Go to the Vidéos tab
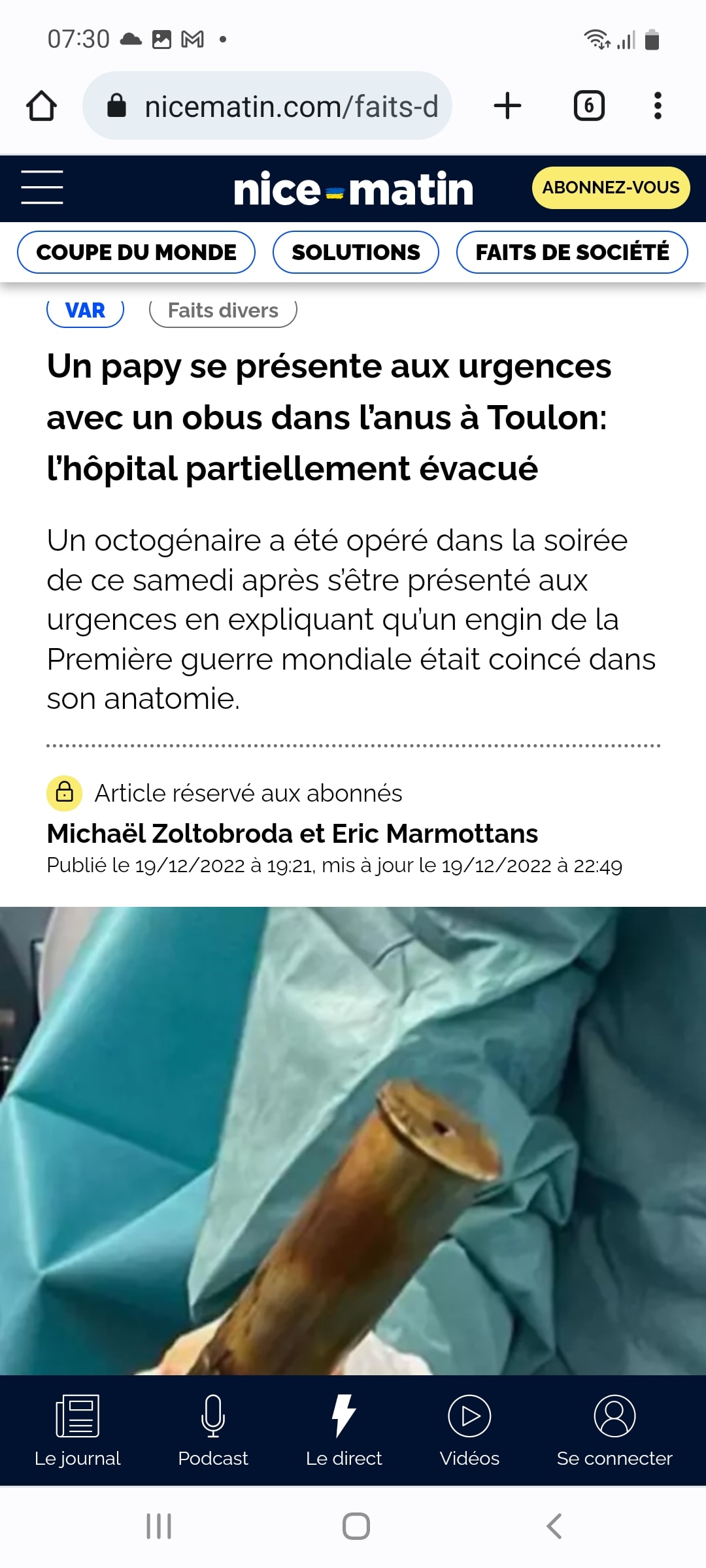This screenshot has height=1568, width=706. point(469,1431)
